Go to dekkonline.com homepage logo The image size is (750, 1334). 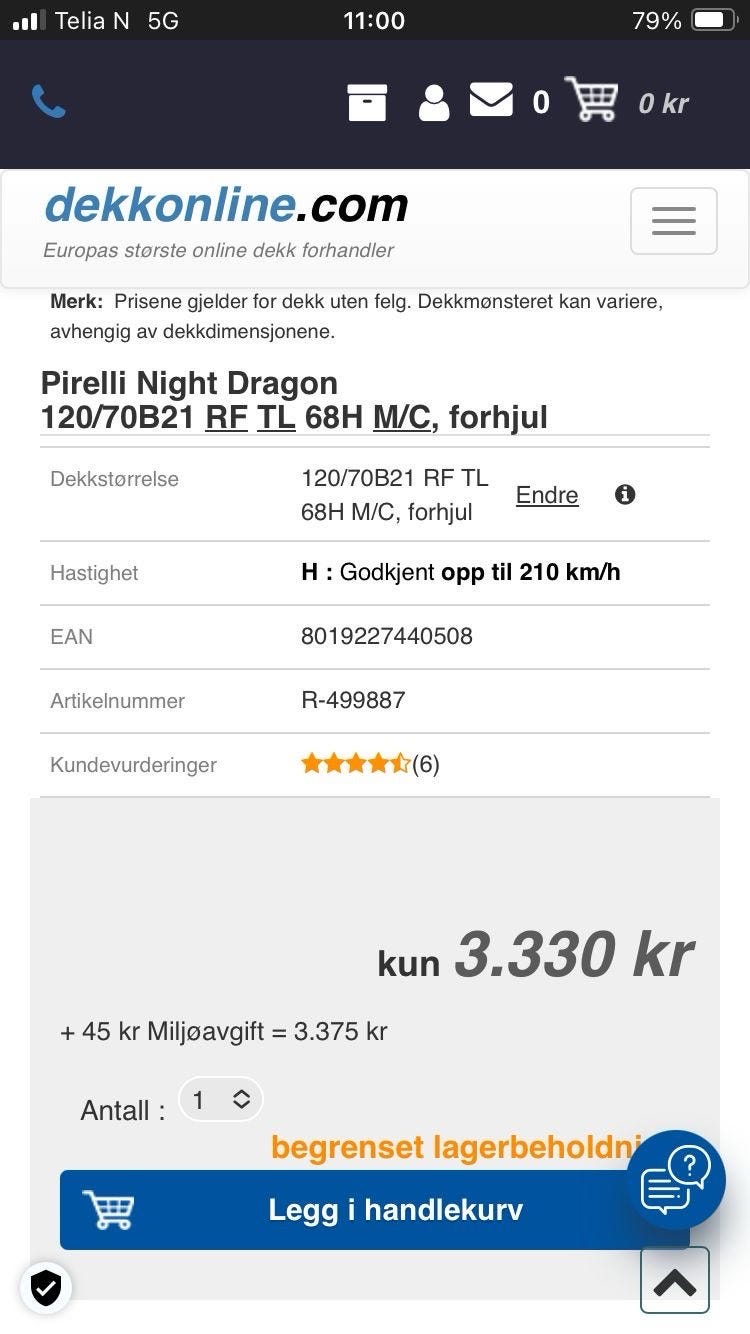pos(227,206)
